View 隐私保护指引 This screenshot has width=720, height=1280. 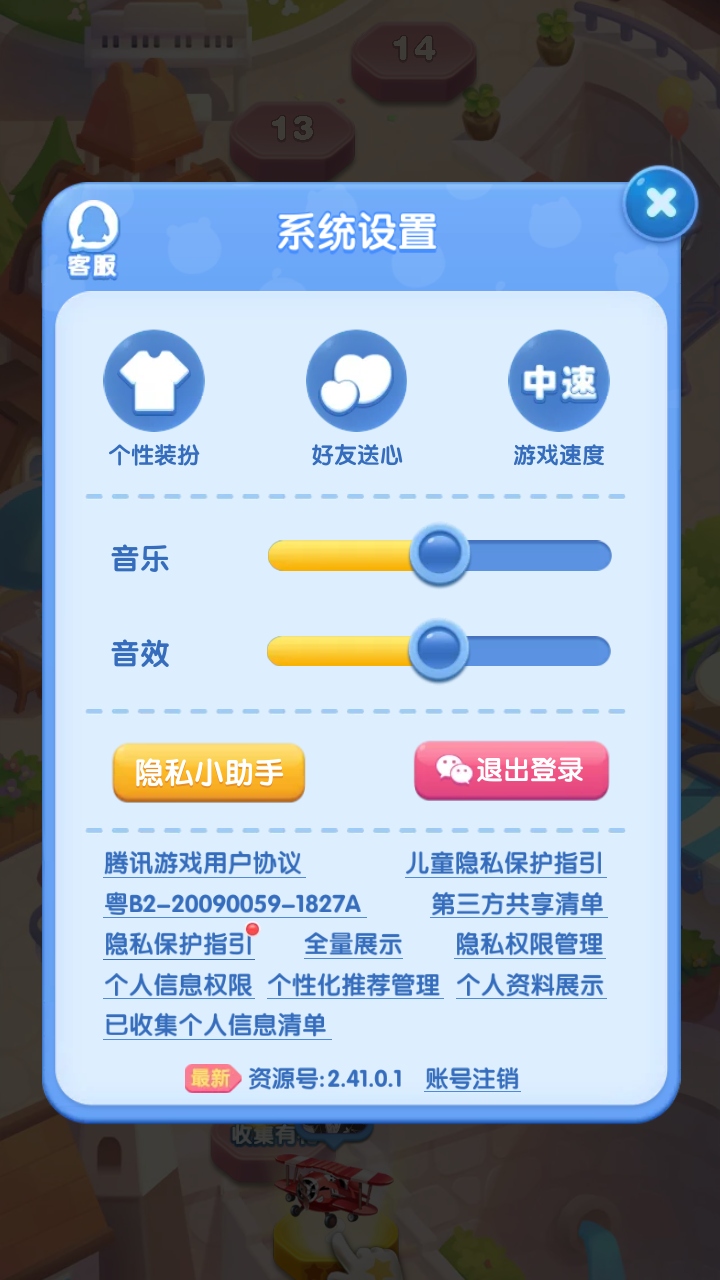(x=178, y=944)
